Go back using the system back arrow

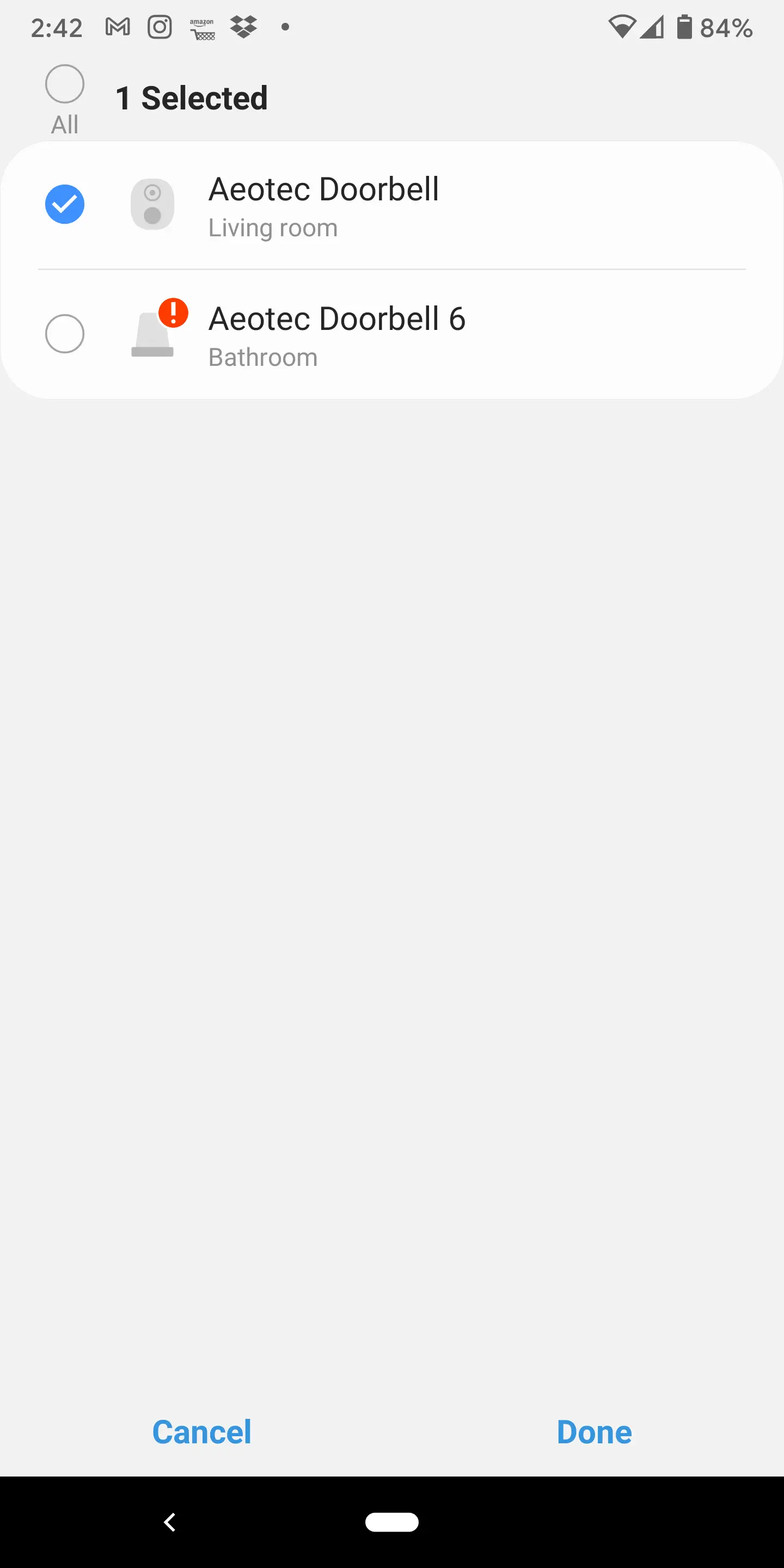coord(170,1522)
